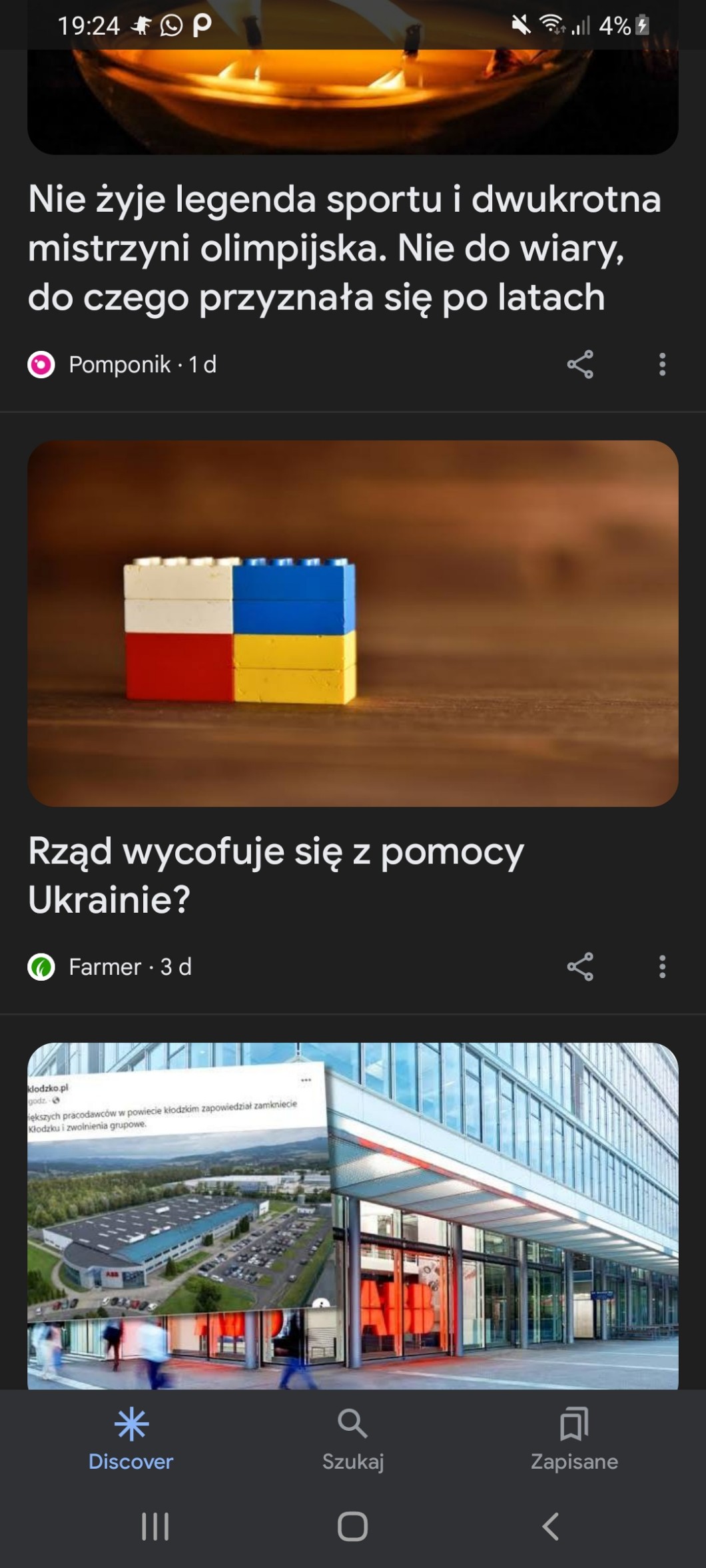
Task: Open the article about Olympic champion's death
Action: click(x=344, y=248)
